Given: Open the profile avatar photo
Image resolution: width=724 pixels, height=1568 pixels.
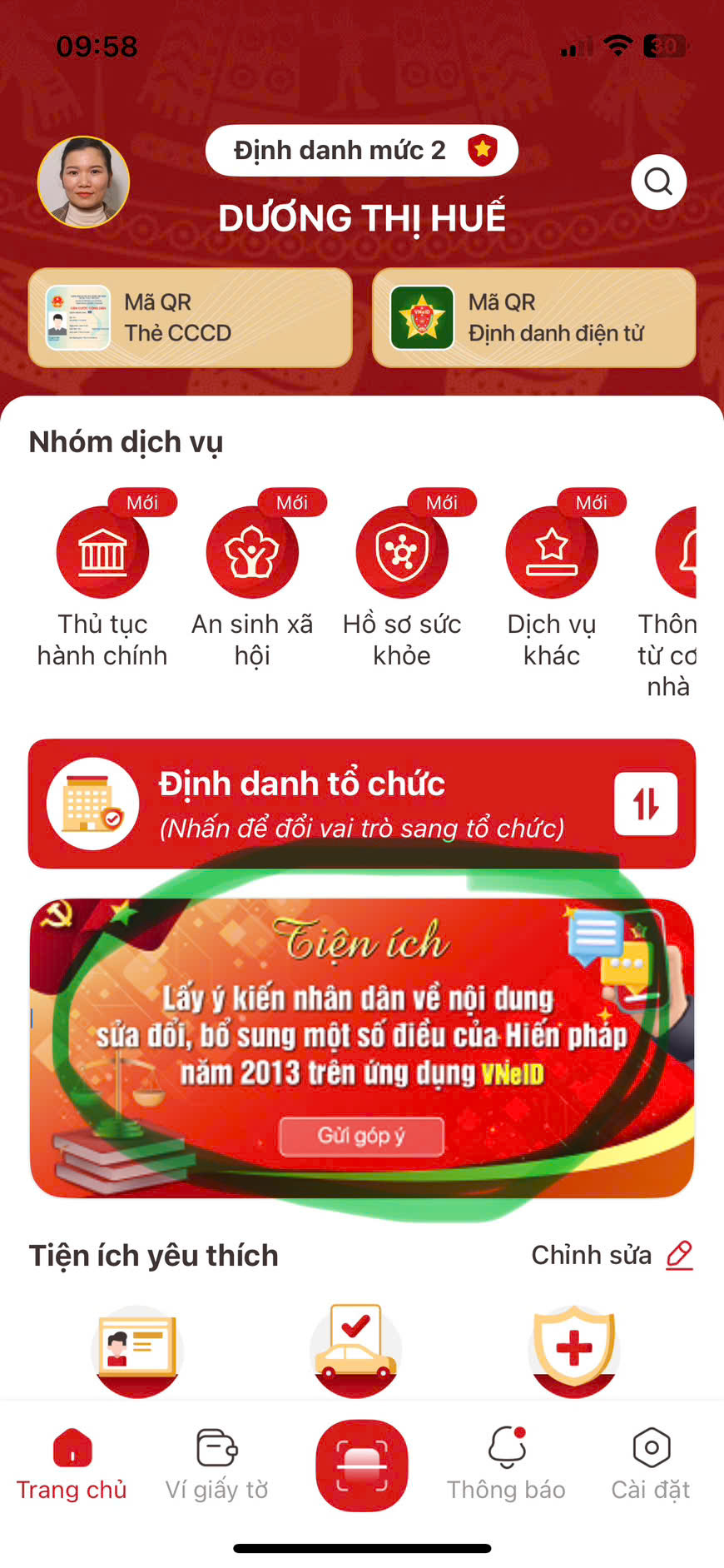Looking at the screenshot, I should click(83, 182).
